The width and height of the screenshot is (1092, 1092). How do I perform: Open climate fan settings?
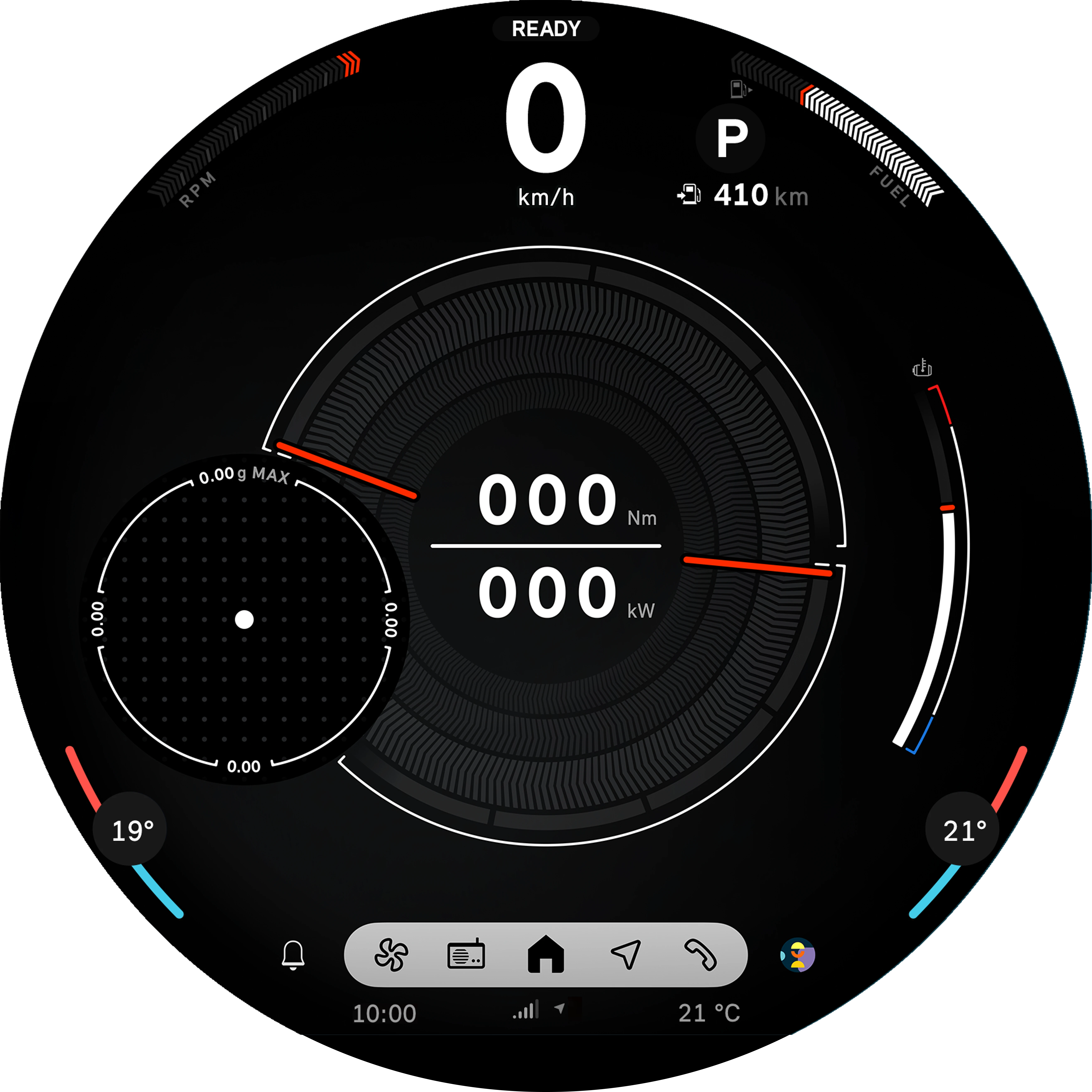(391, 955)
